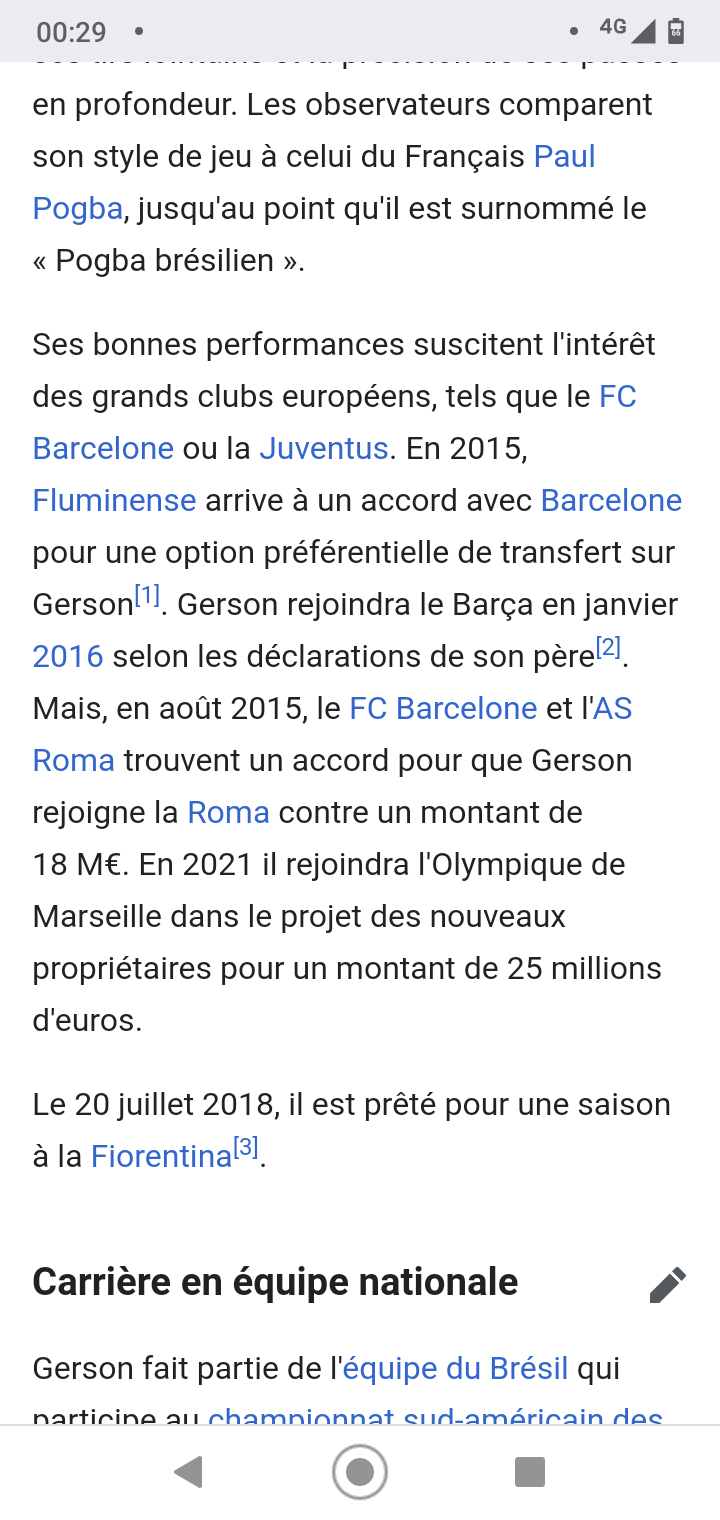Image resolution: width=720 pixels, height=1520 pixels.
Task: Follow the Juventus link
Action: 323,448
